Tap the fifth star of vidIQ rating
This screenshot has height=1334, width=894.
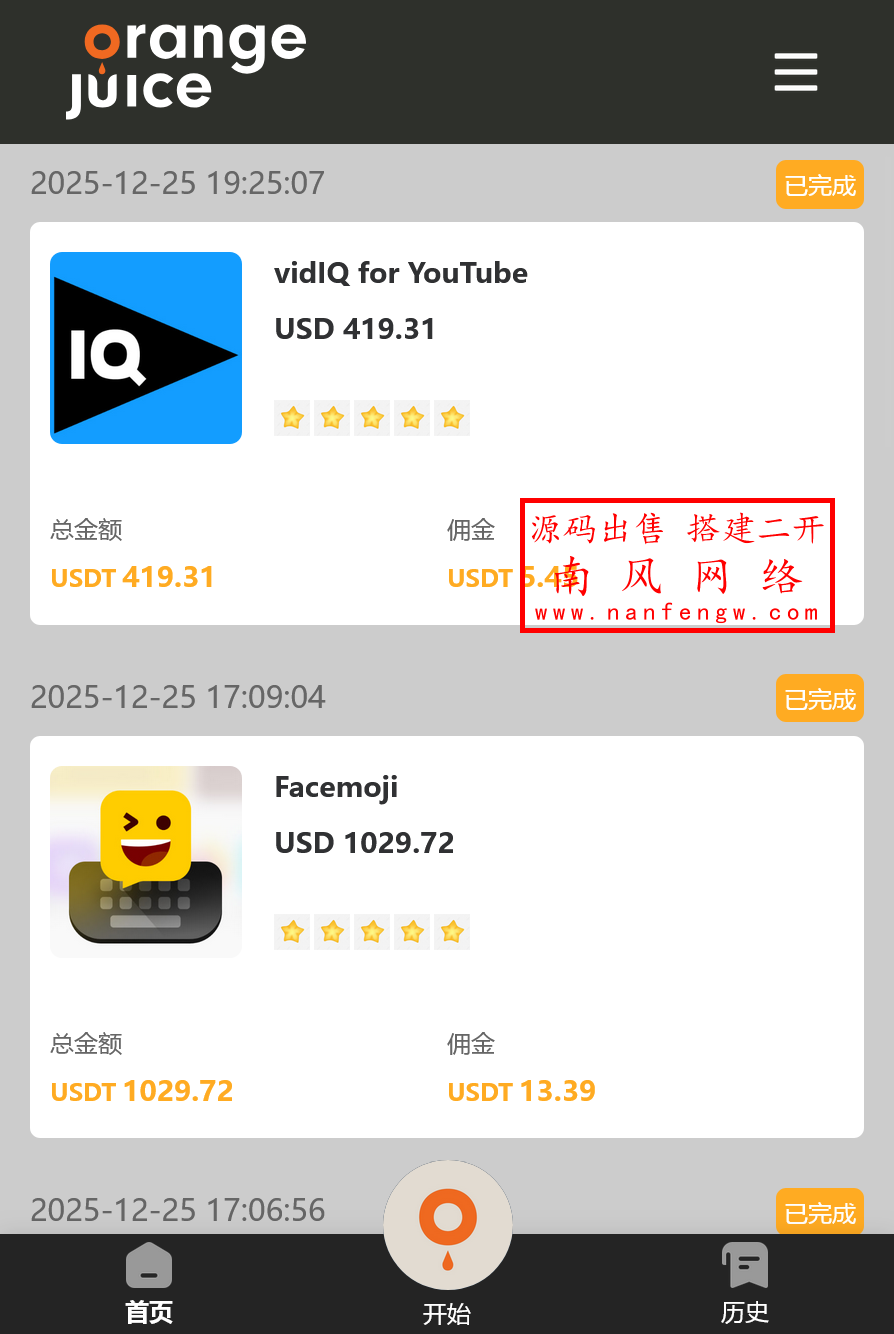coord(451,418)
